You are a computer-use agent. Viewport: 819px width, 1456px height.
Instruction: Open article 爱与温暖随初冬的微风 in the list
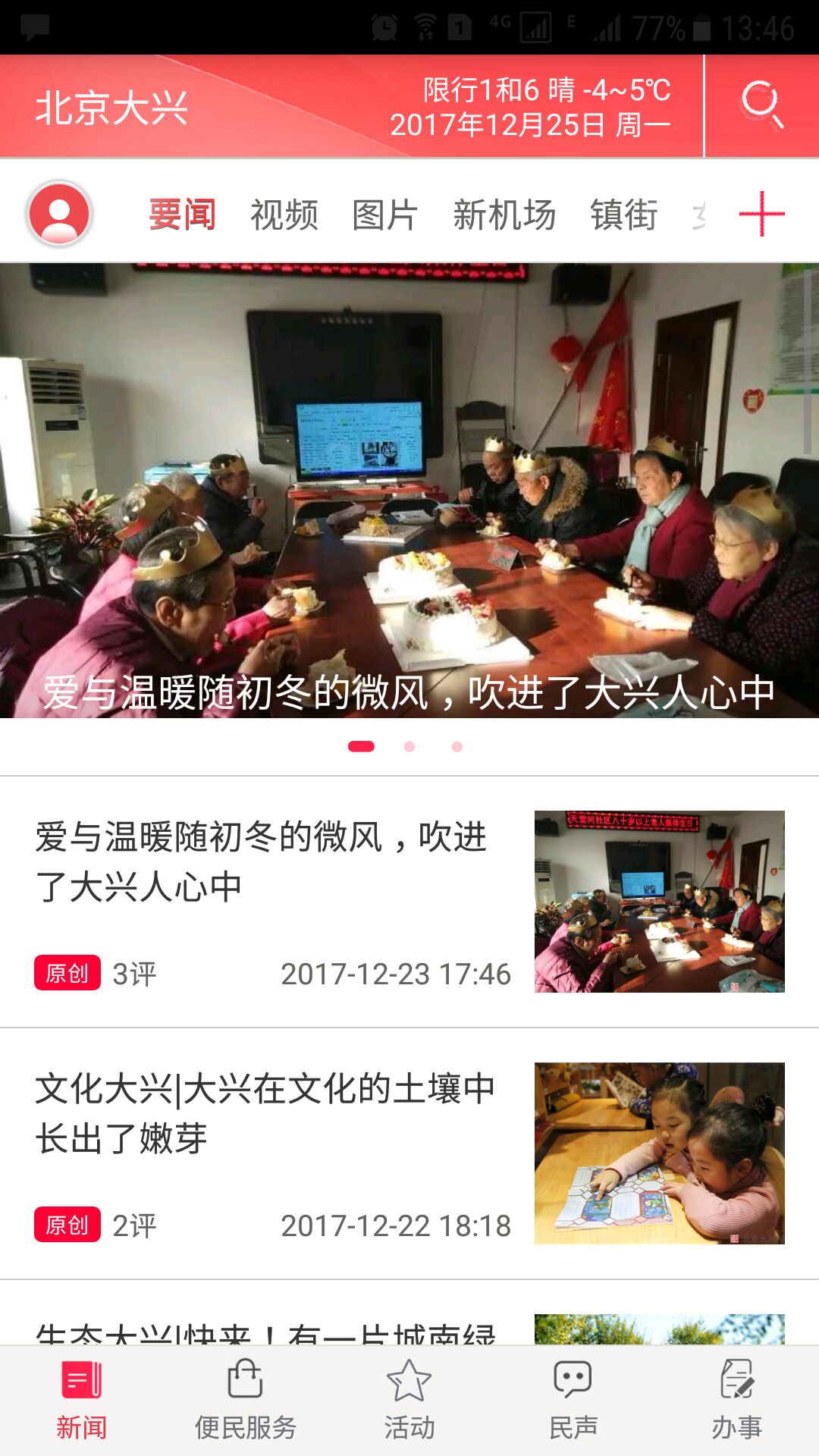click(x=262, y=862)
